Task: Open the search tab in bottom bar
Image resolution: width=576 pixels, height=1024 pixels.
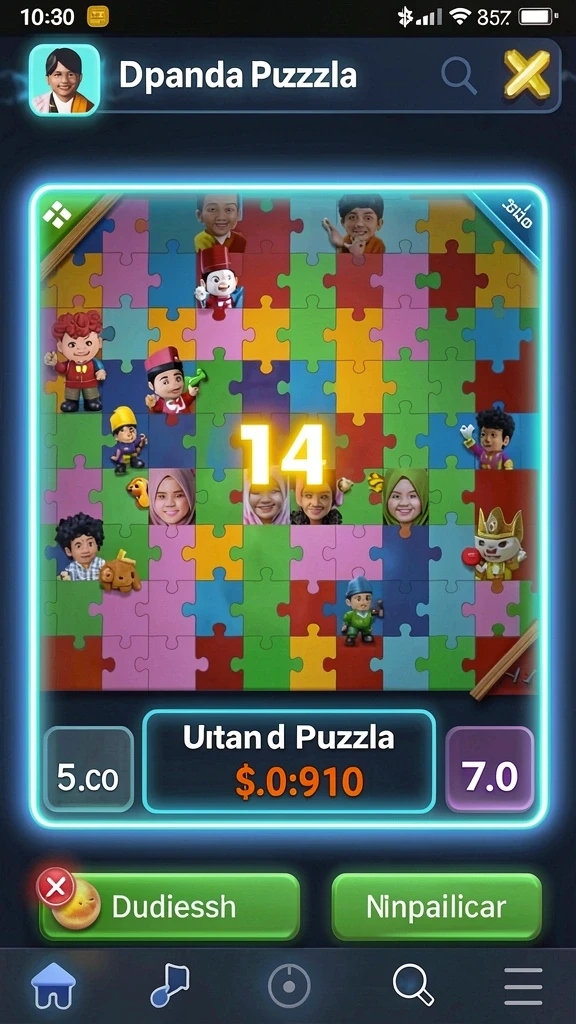Action: [413, 985]
